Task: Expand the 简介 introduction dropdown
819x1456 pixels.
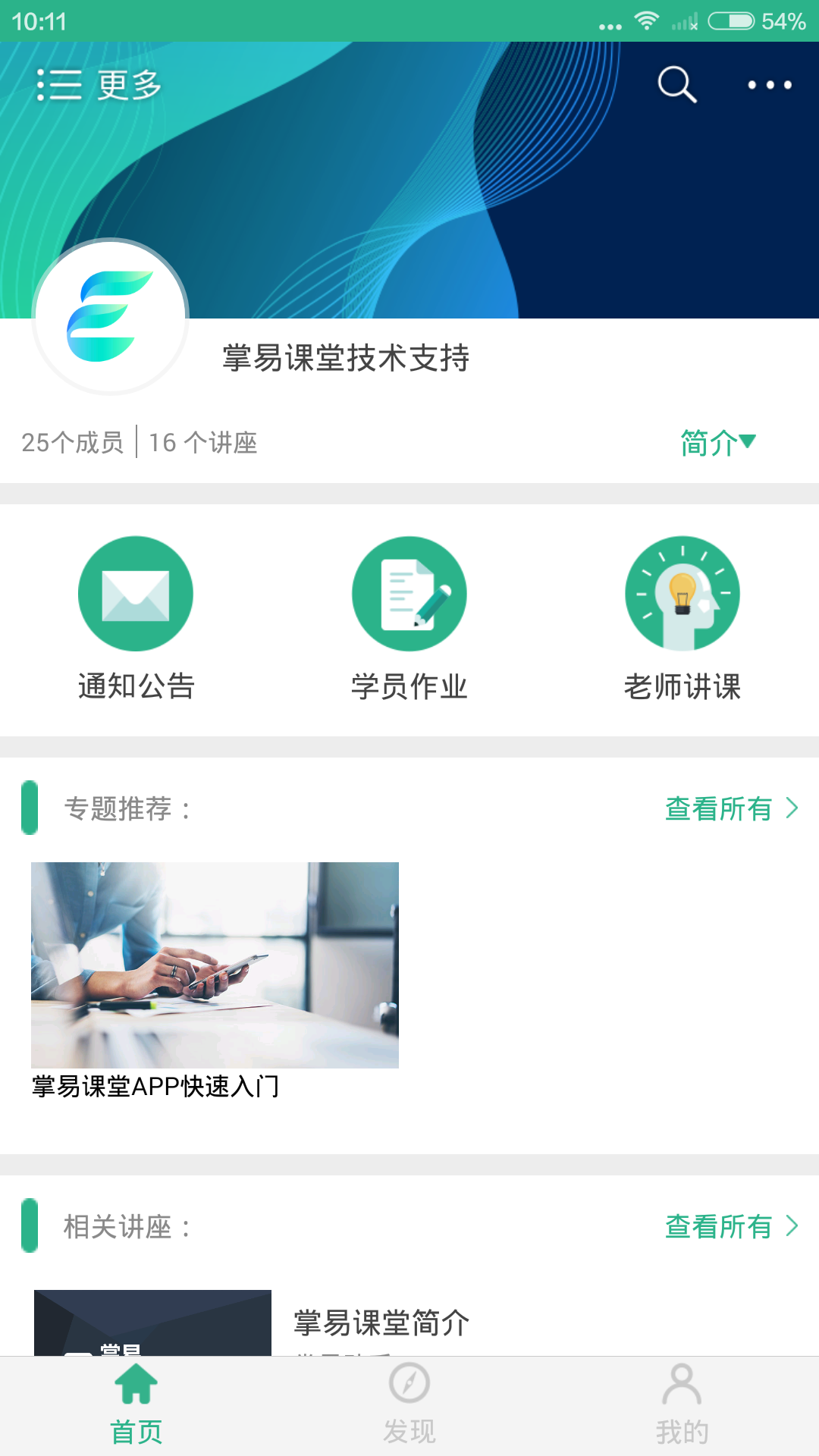Action: pyautogui.click(x=717, y=443)
